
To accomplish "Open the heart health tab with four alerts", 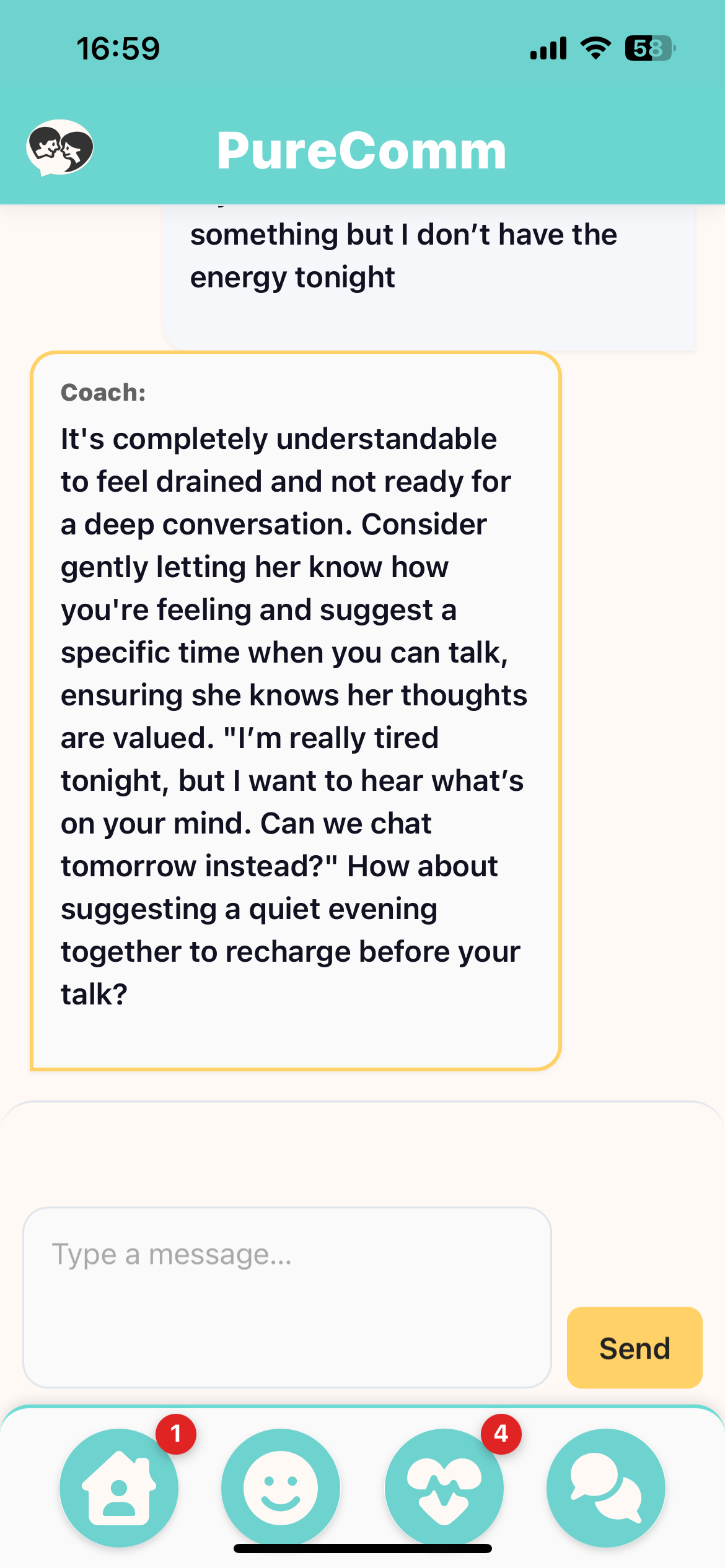I will coord(444,1487).
